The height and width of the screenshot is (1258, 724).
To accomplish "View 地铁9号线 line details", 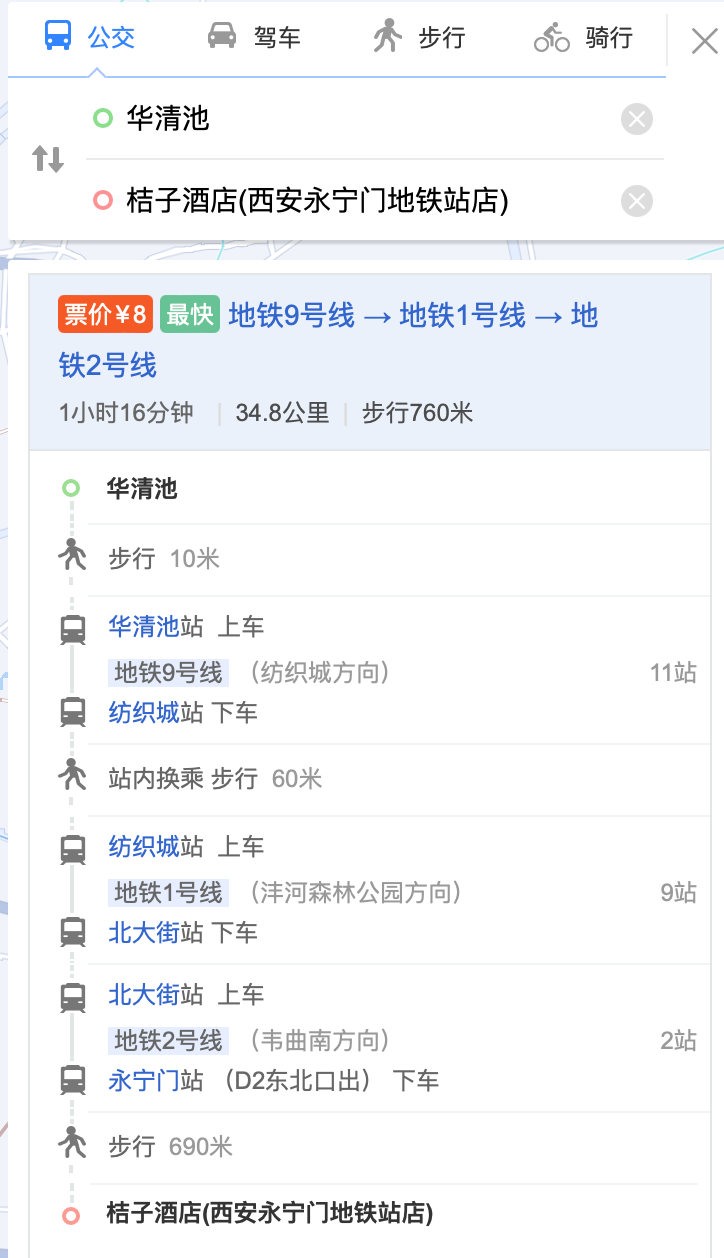I will (168, 672).
